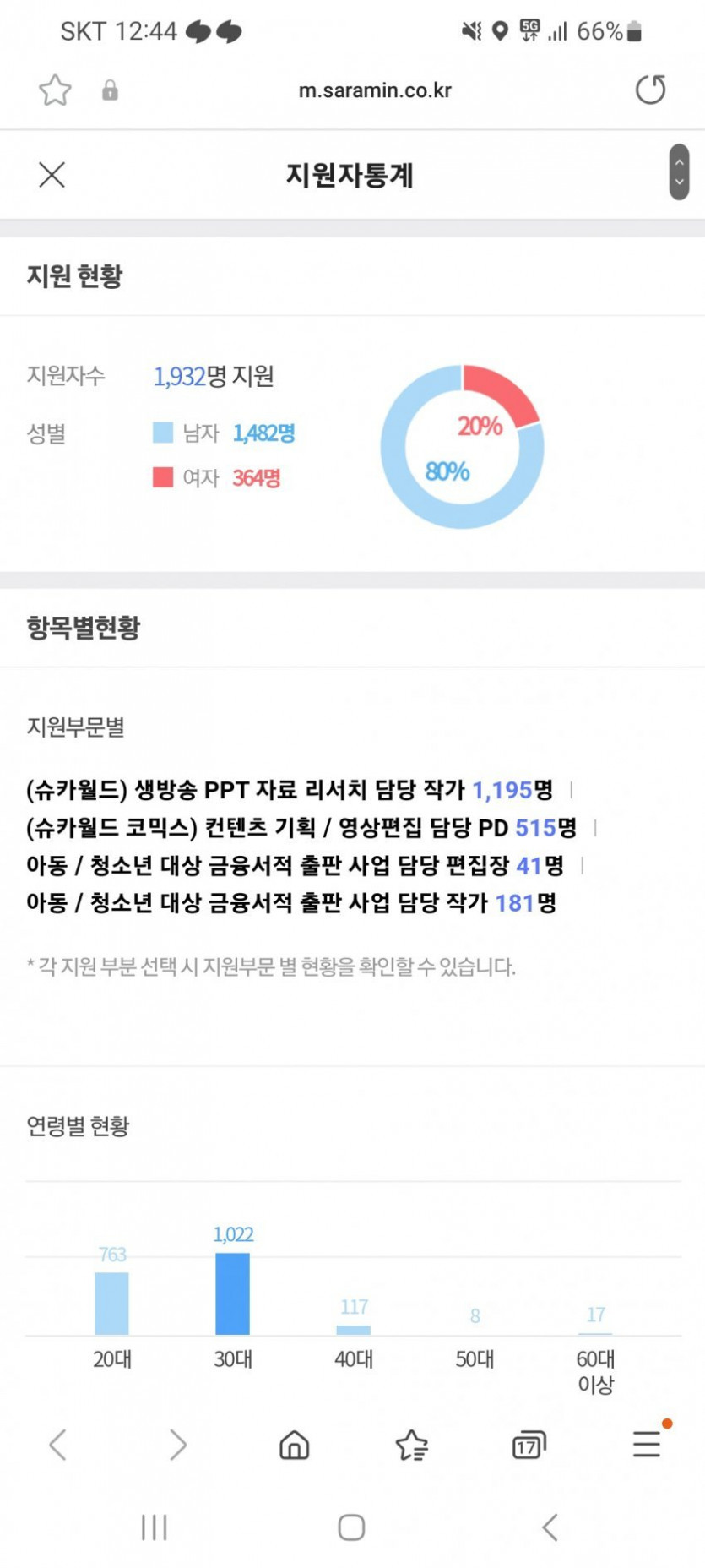Open the browser hamburger menu
Viewport: 705px width, 1568px height.
647,1444
